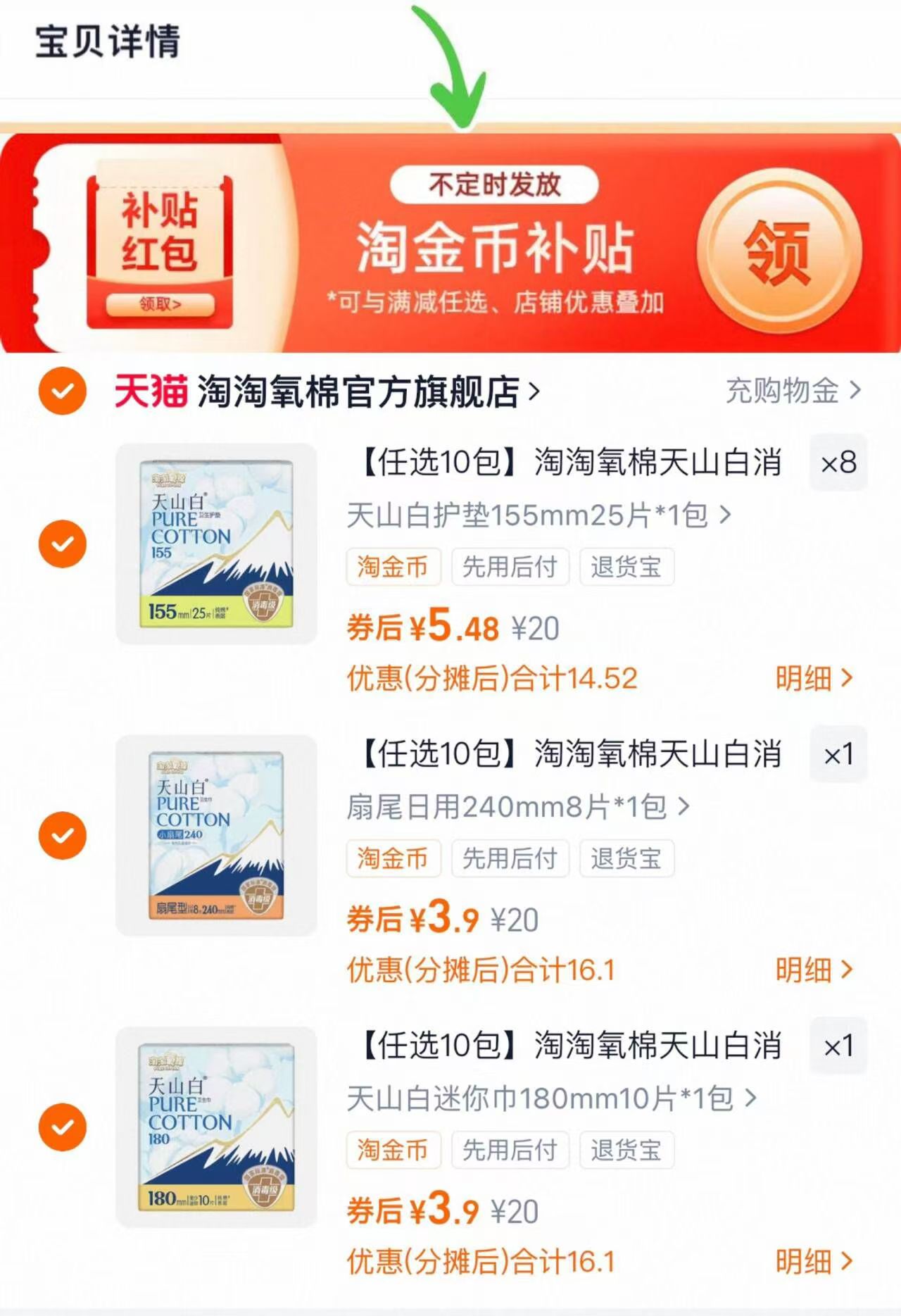Deselect the 155mm护垫 product checkbox
This screenshot has height=1316, width=901.
62,543
